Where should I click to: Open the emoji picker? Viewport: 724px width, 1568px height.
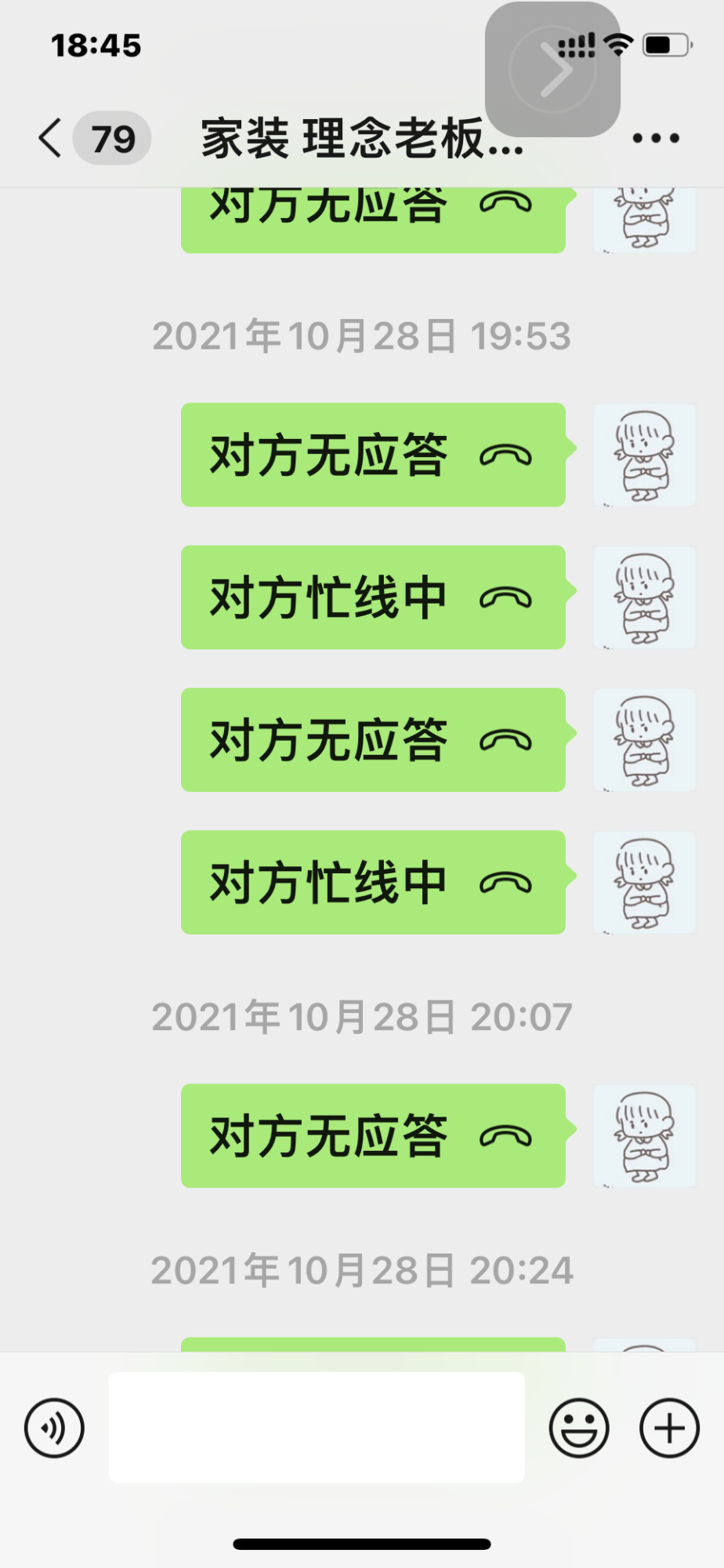579,1428
